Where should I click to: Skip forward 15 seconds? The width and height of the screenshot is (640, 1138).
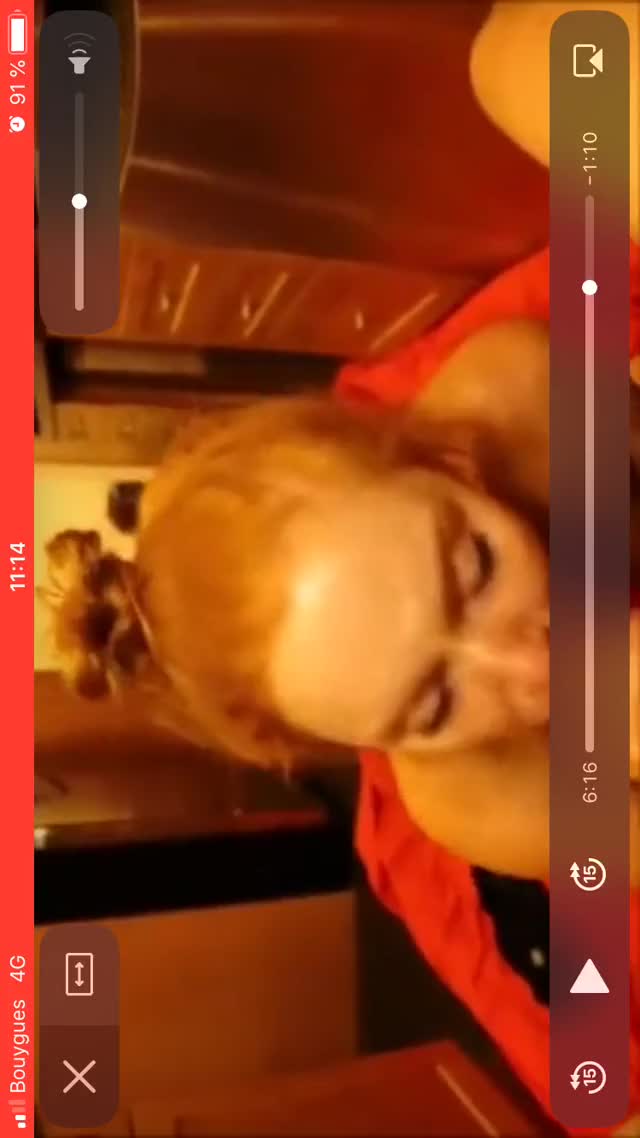589,873
